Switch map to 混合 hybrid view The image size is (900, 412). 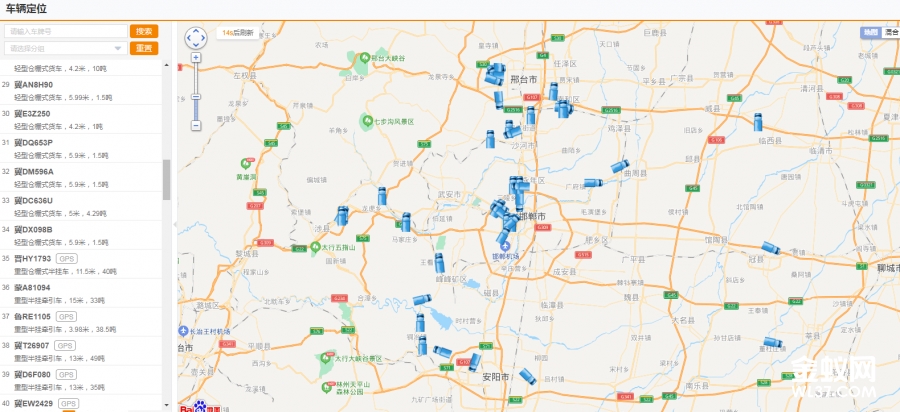point(890,32)
